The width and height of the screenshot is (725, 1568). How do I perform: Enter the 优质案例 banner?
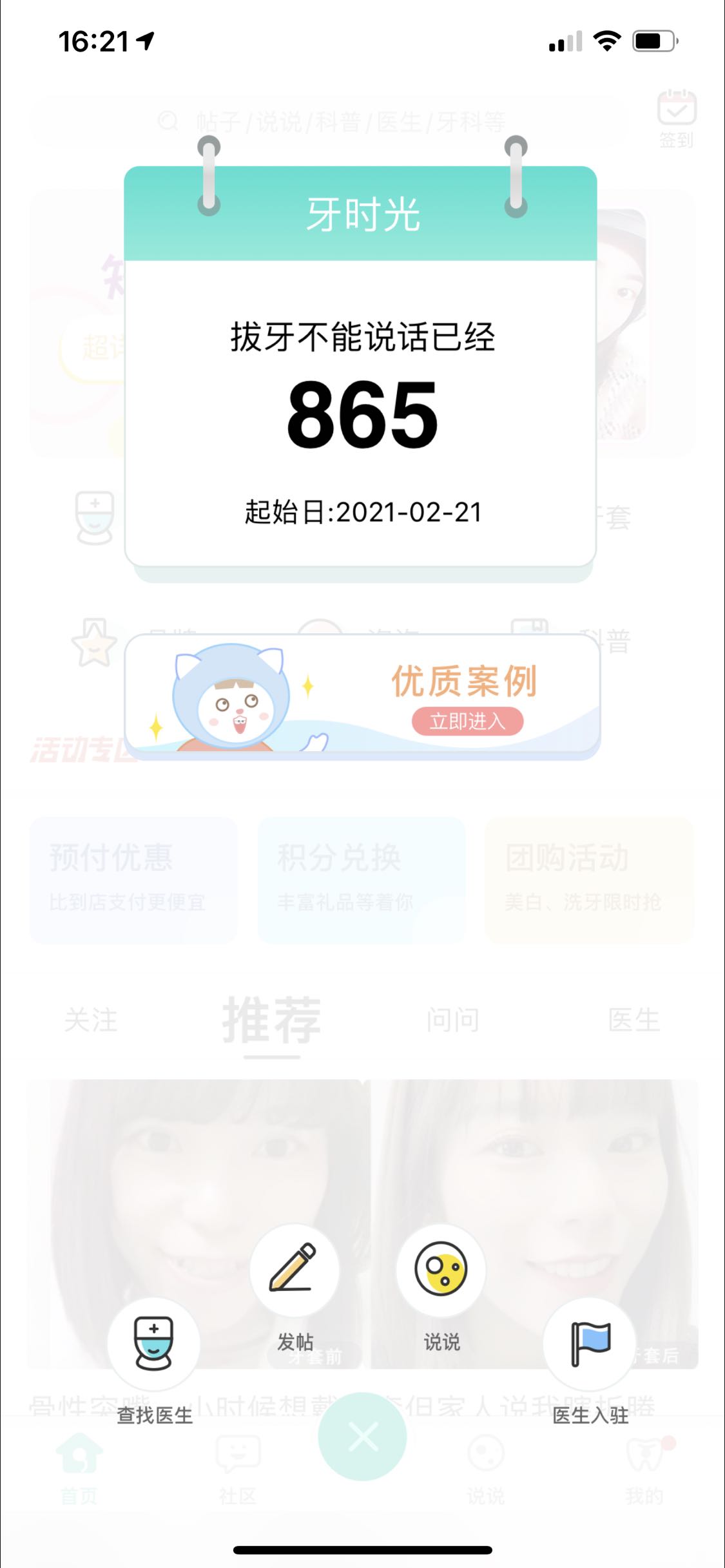(x=467, y=721)
